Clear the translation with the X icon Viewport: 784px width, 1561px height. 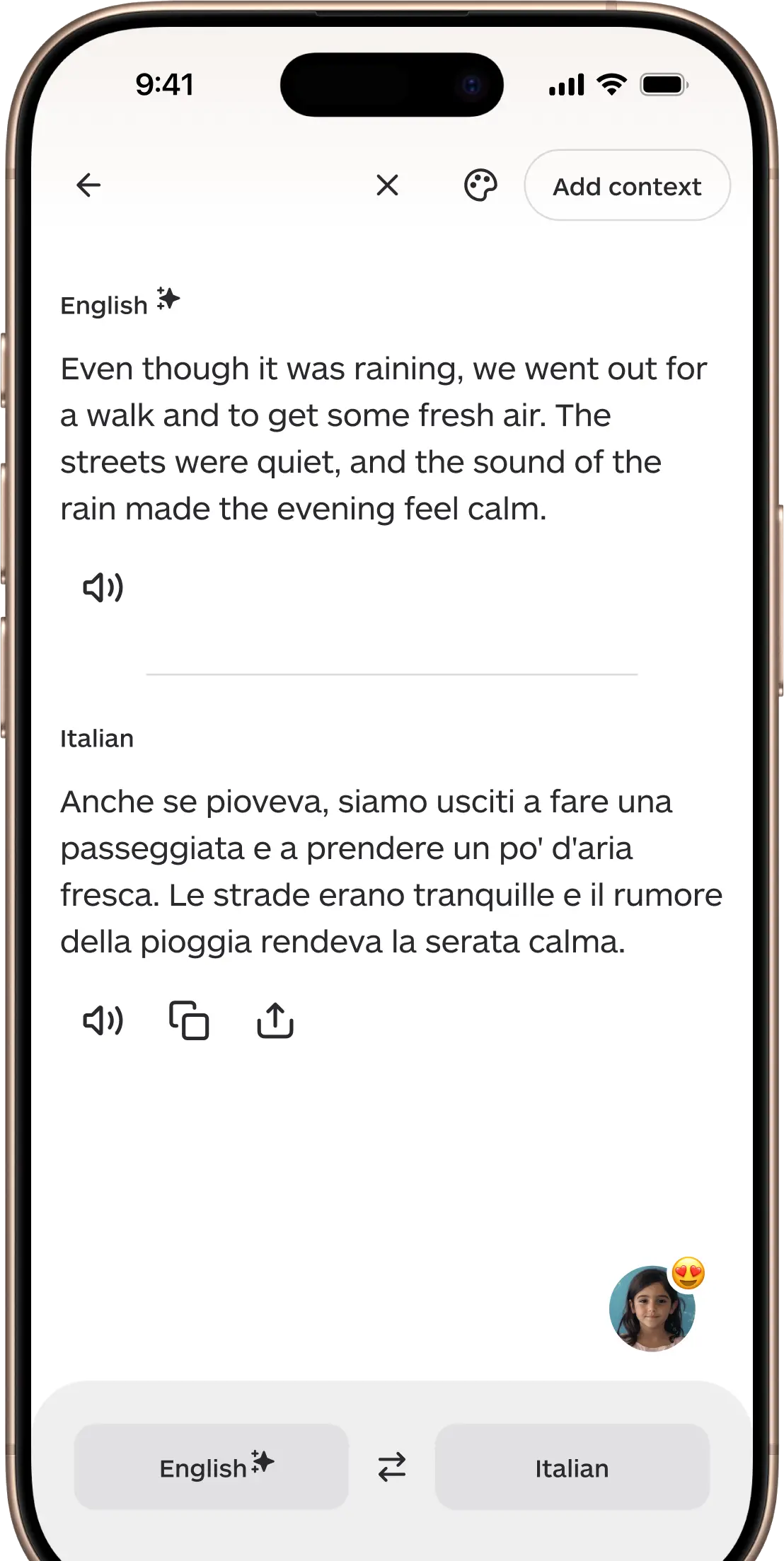387,185
